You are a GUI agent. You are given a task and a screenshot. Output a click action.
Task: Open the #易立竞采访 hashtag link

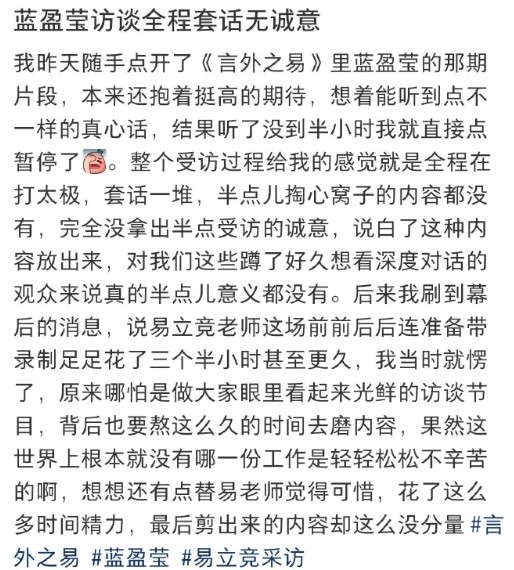[x=242, y=557]
